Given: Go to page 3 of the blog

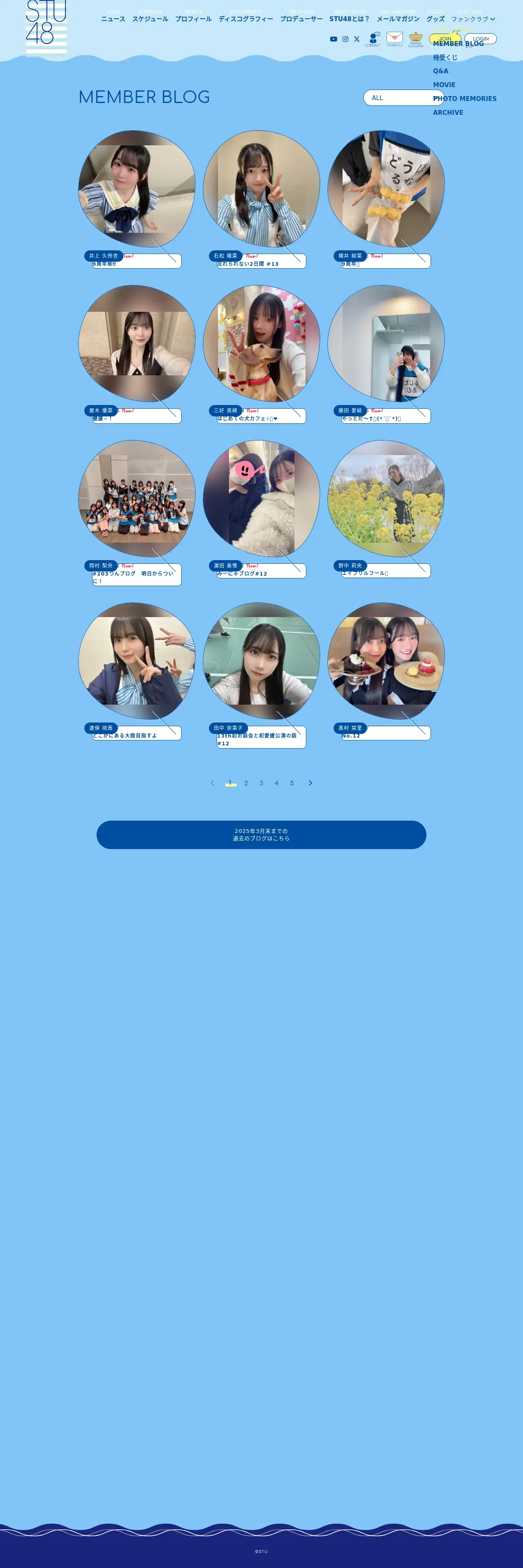Looking at the screenshot, I should click(261, 784).
